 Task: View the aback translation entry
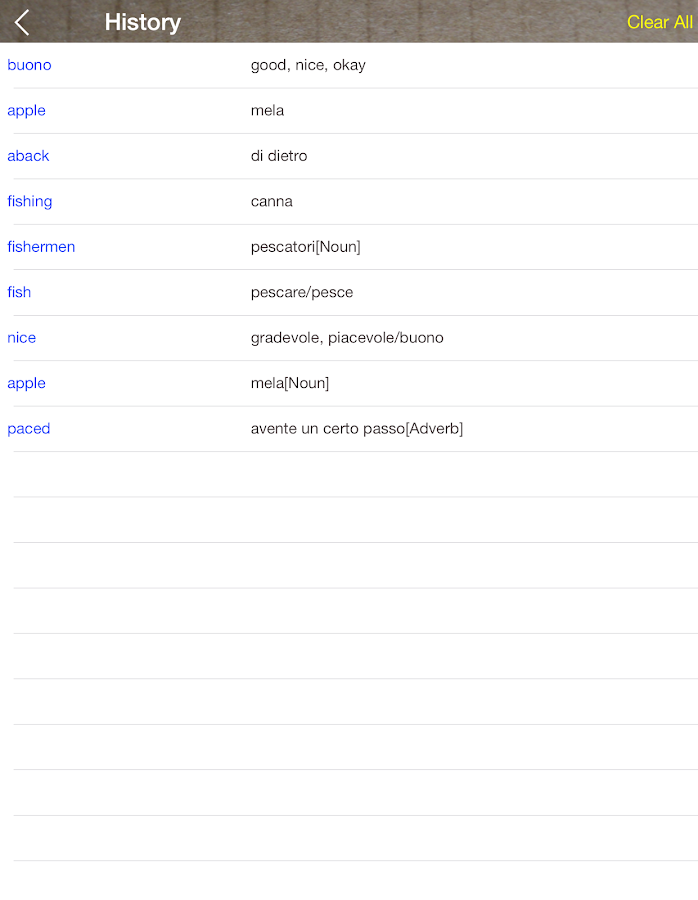click(x=28, y=156)
